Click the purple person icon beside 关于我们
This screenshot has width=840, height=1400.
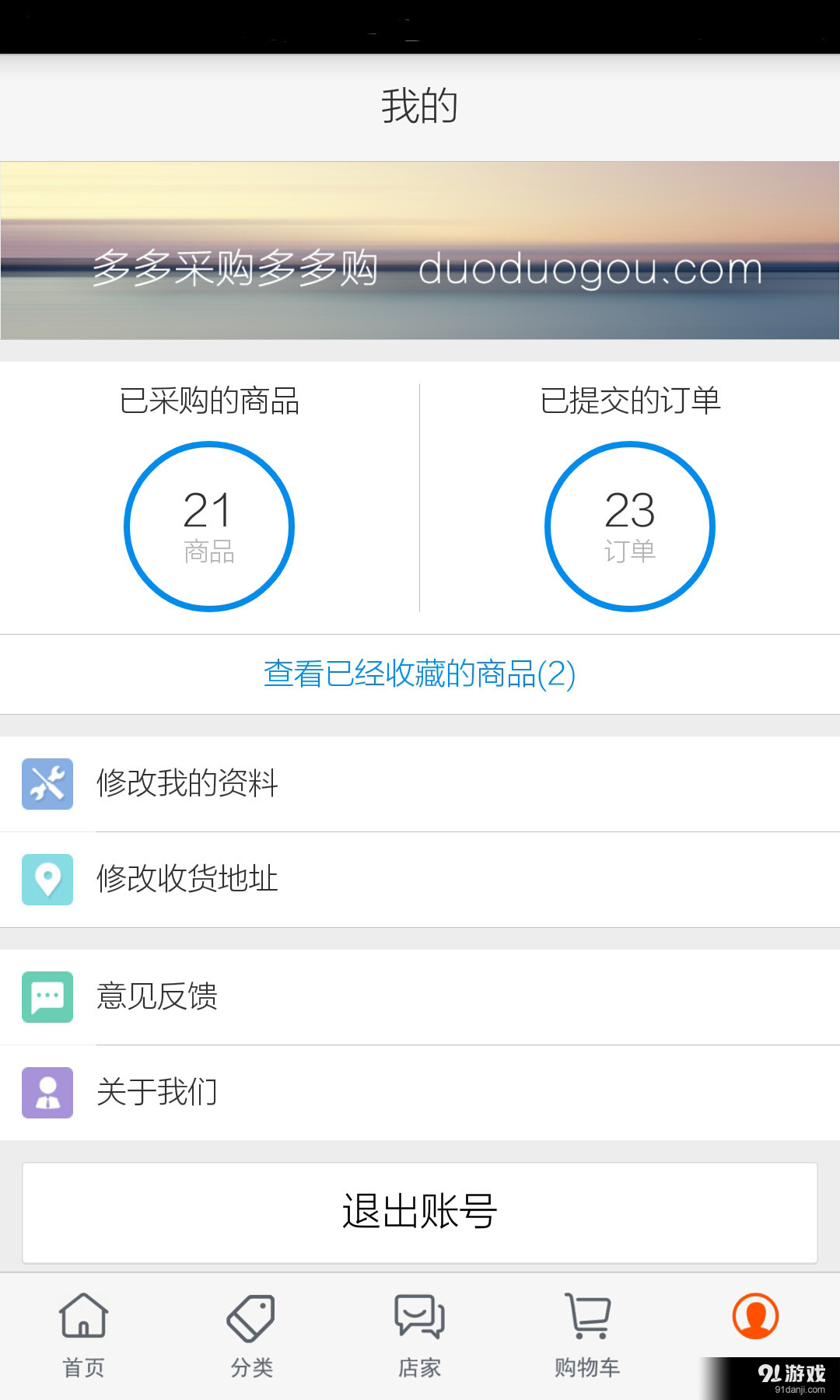[47, 1092]
